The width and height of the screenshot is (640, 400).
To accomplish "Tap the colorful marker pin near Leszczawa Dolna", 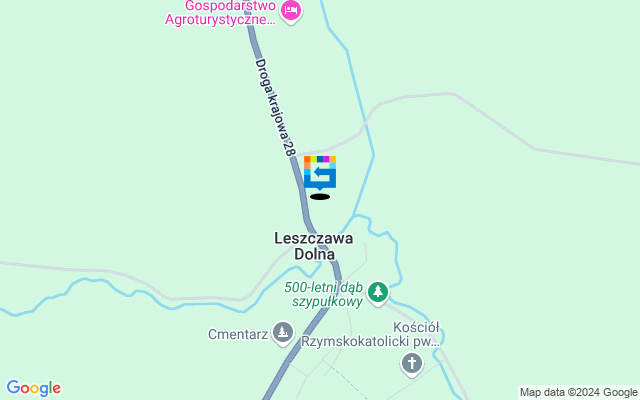I will tap(320, 173).
